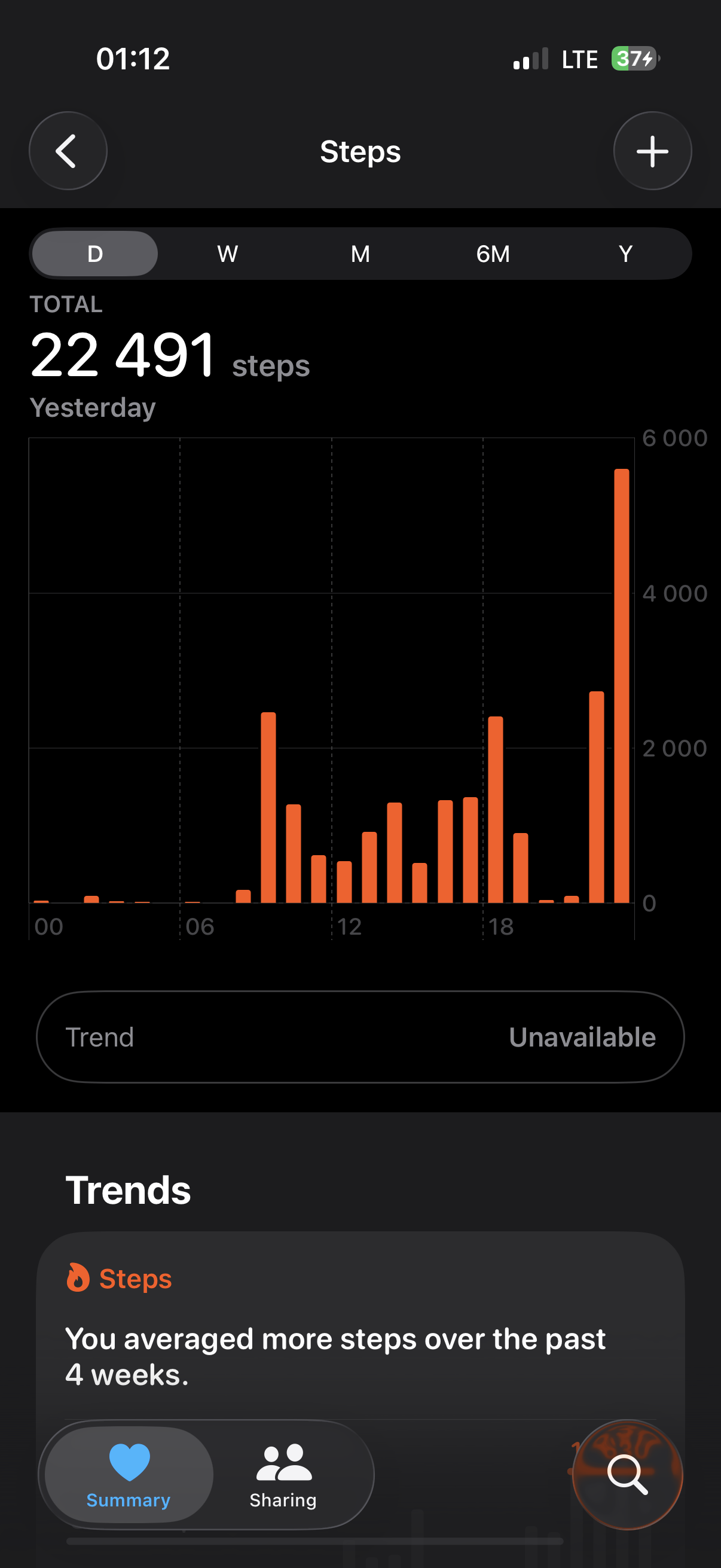Open the Sharing tab
Screen dimensions: 721x1568
[x=283, y=1475]
